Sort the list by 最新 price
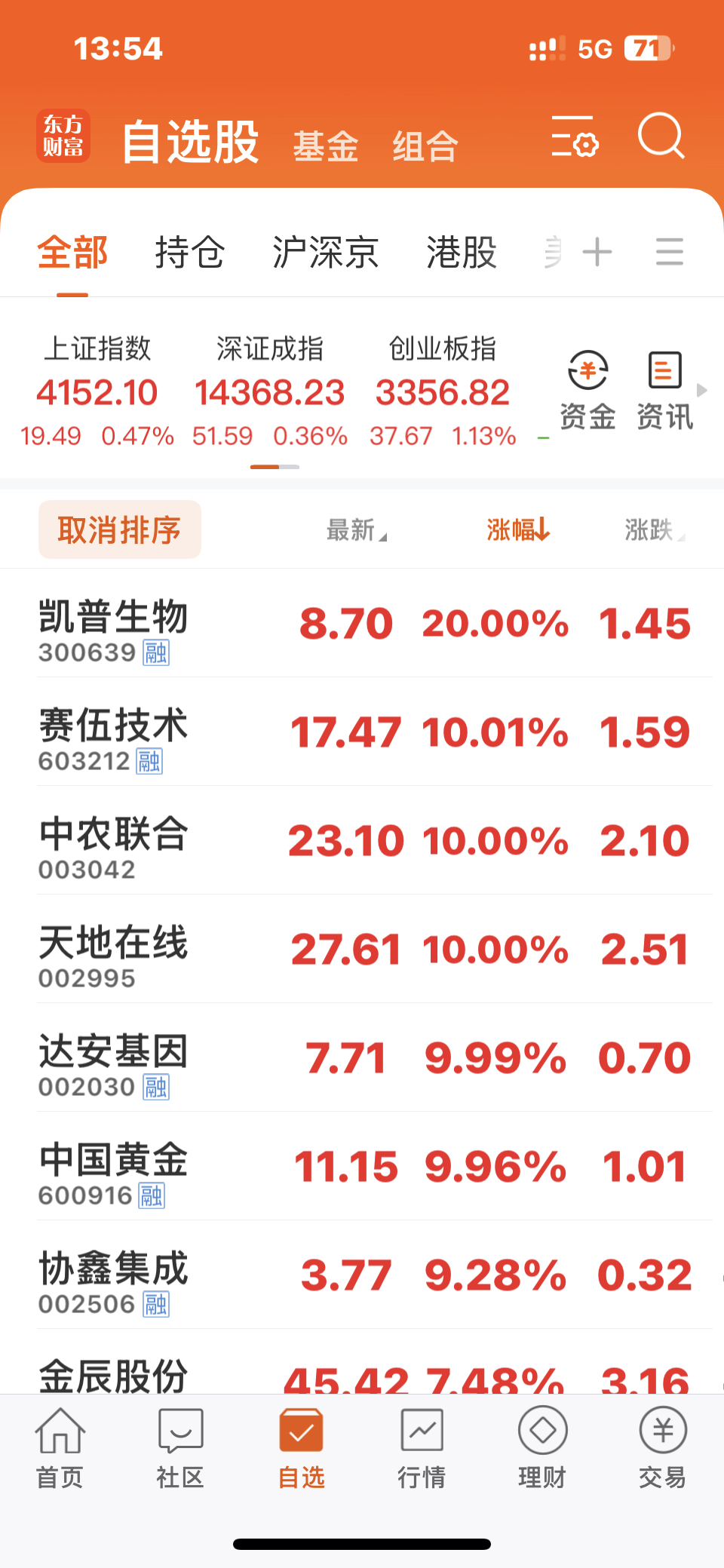Image resolution: width=724 pixels, height=1568 pixels. (x=356, y=530)
